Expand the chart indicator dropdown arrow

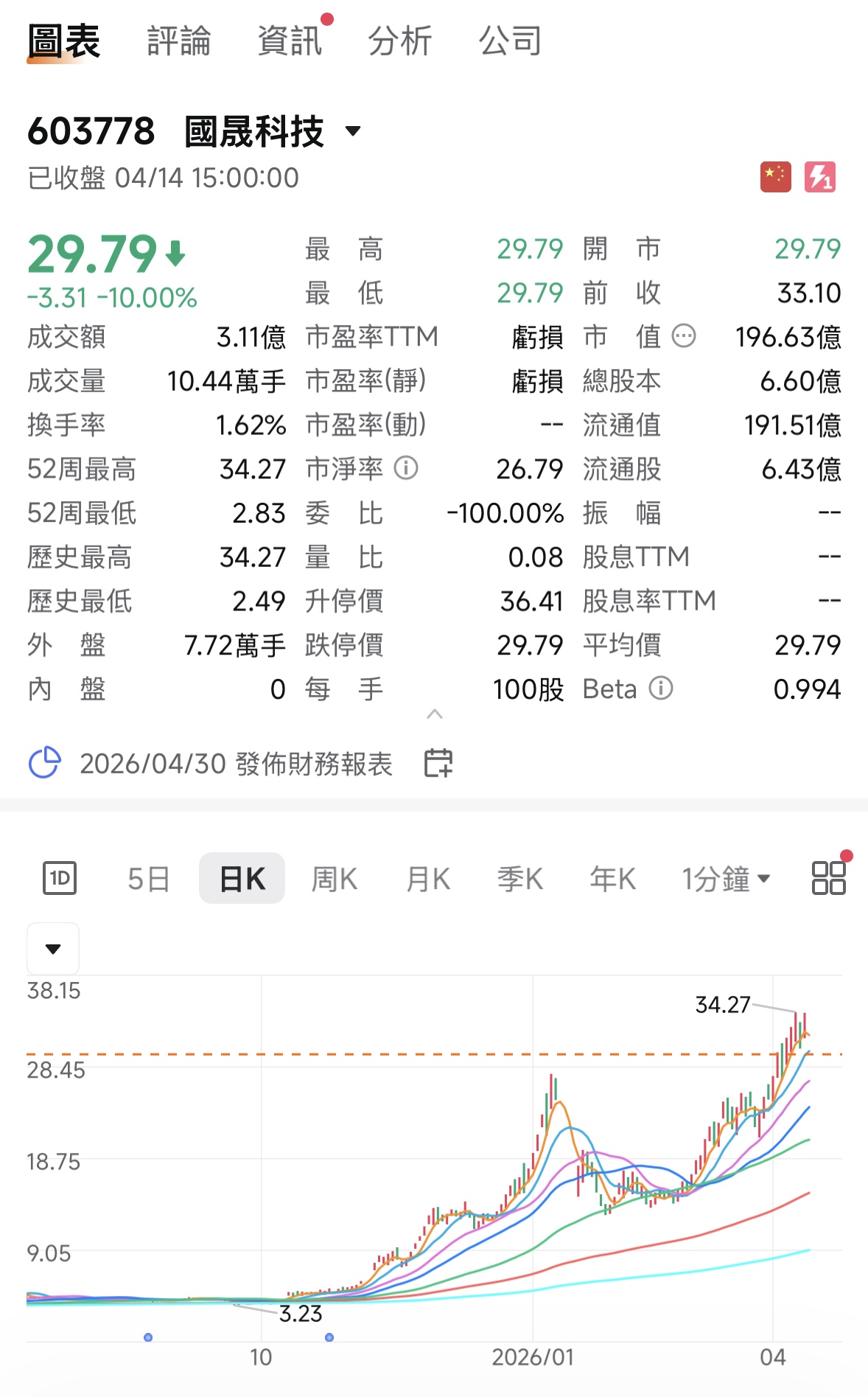click(53, 949)
